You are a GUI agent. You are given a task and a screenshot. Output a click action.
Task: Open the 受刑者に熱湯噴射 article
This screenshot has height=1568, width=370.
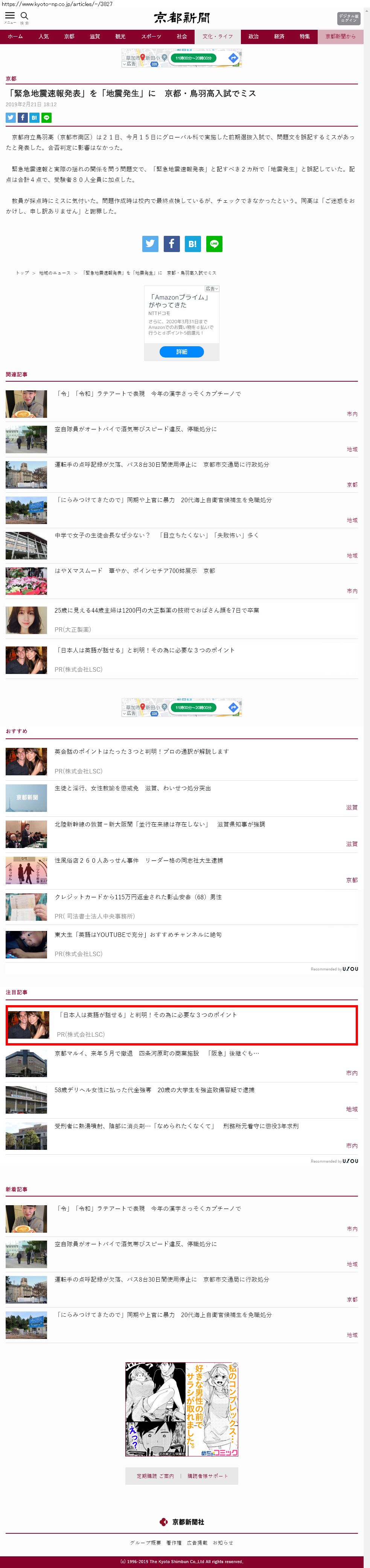tap(176, 1126)
